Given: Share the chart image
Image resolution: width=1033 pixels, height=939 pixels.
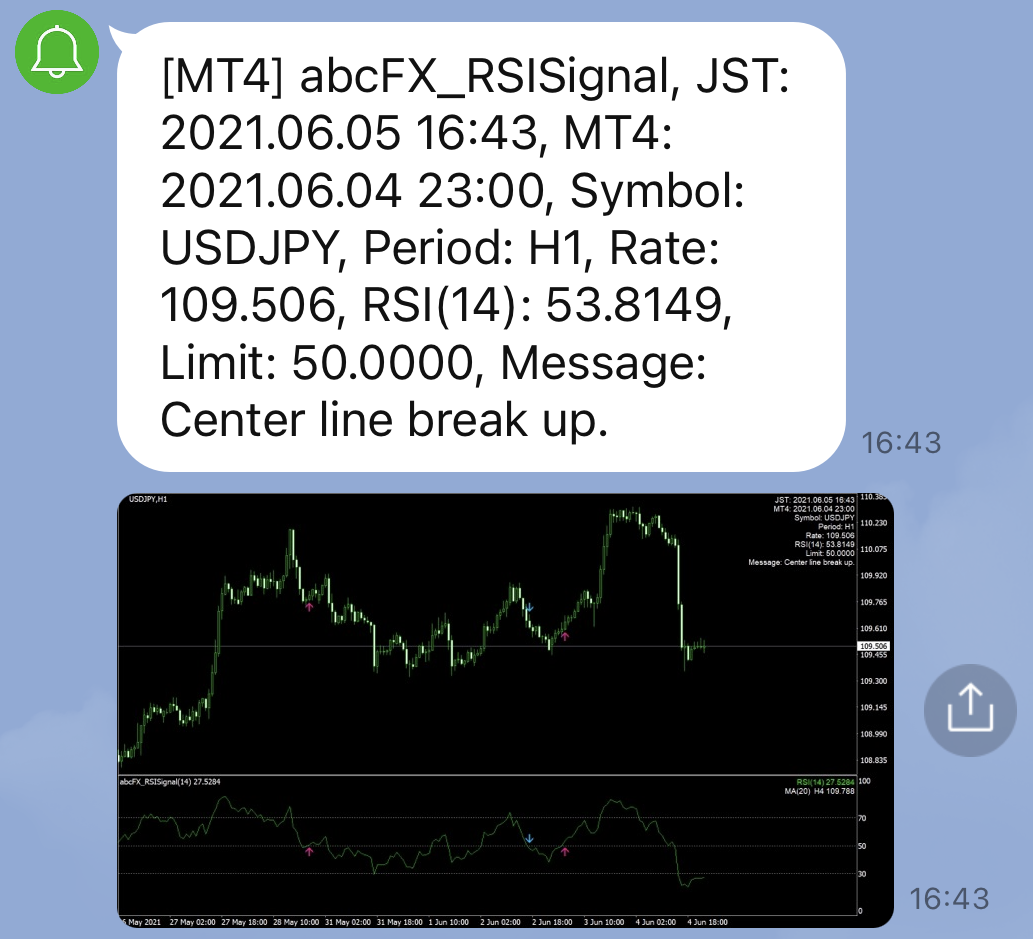Looking at the screenshot, I should [969, 709].
